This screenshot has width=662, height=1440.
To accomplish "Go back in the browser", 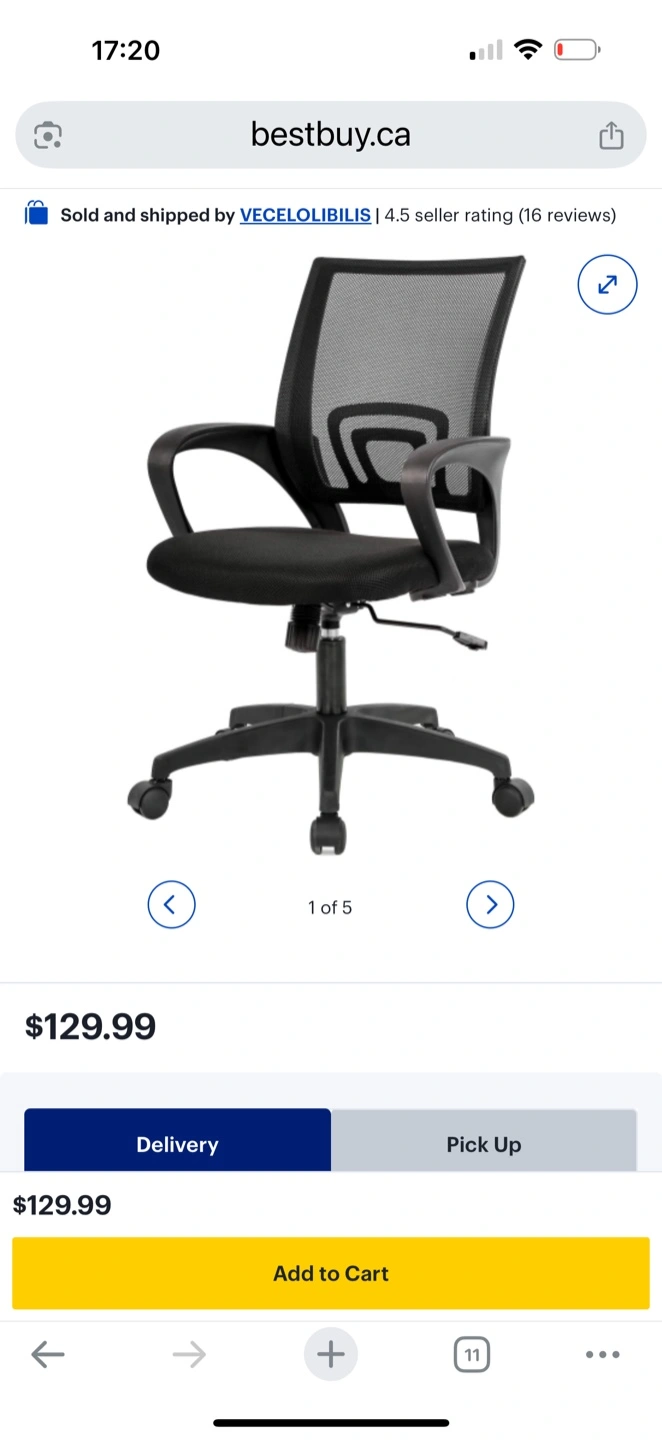I will (x=47, y=1355).
